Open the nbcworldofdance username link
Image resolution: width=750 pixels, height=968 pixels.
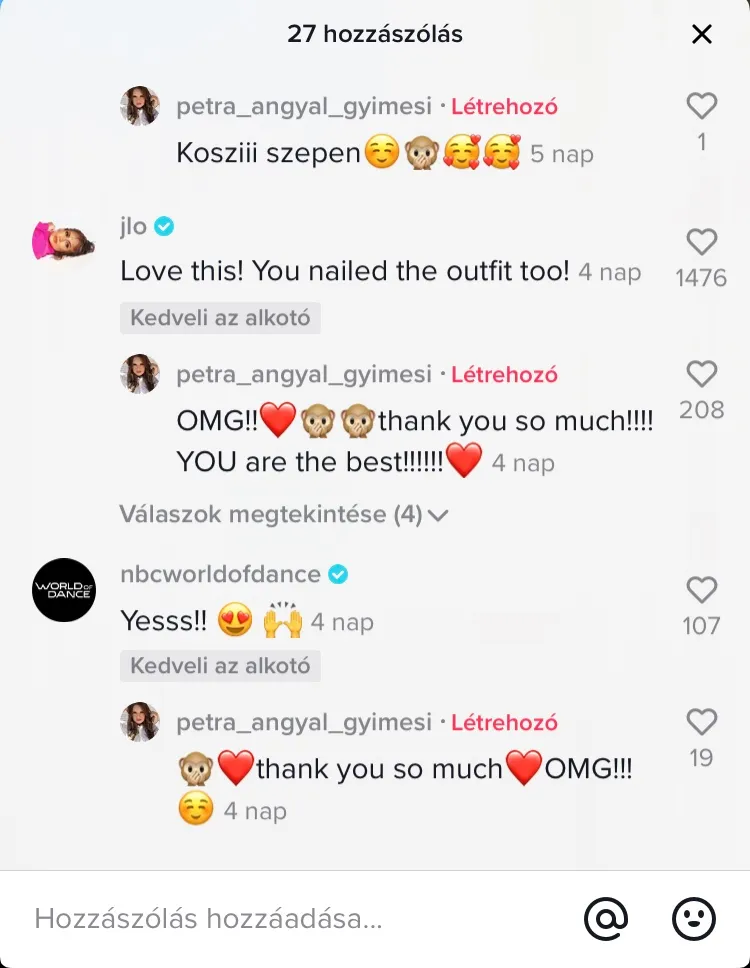tap(220, 574)
